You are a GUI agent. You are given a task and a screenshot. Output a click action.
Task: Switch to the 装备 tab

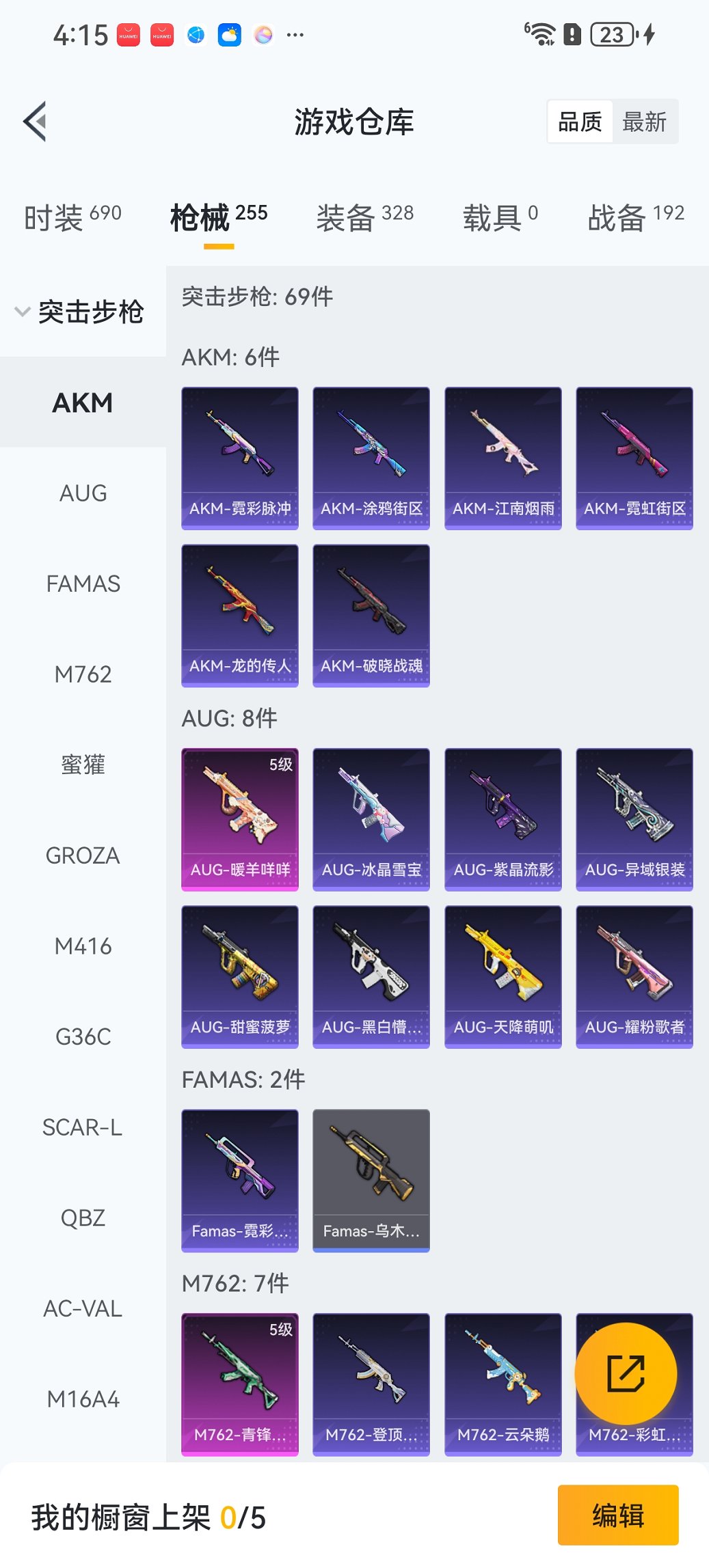click(x=364, y=218)
